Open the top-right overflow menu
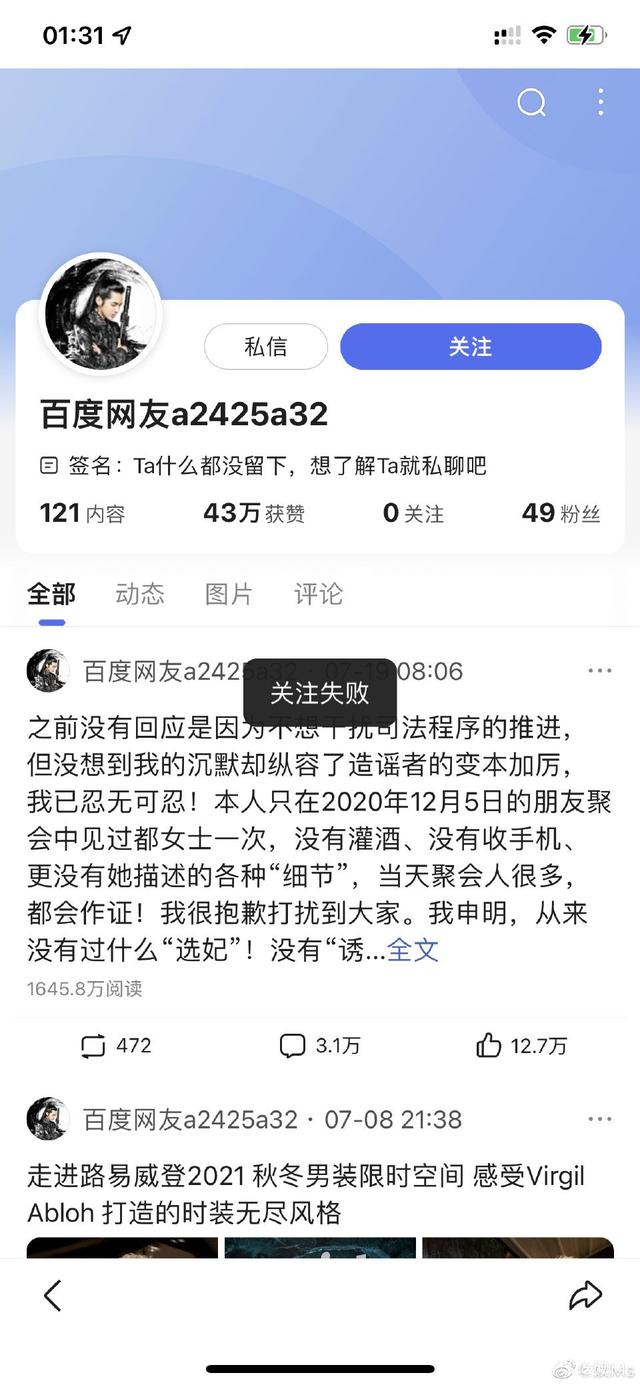 (x=600, y=102)
